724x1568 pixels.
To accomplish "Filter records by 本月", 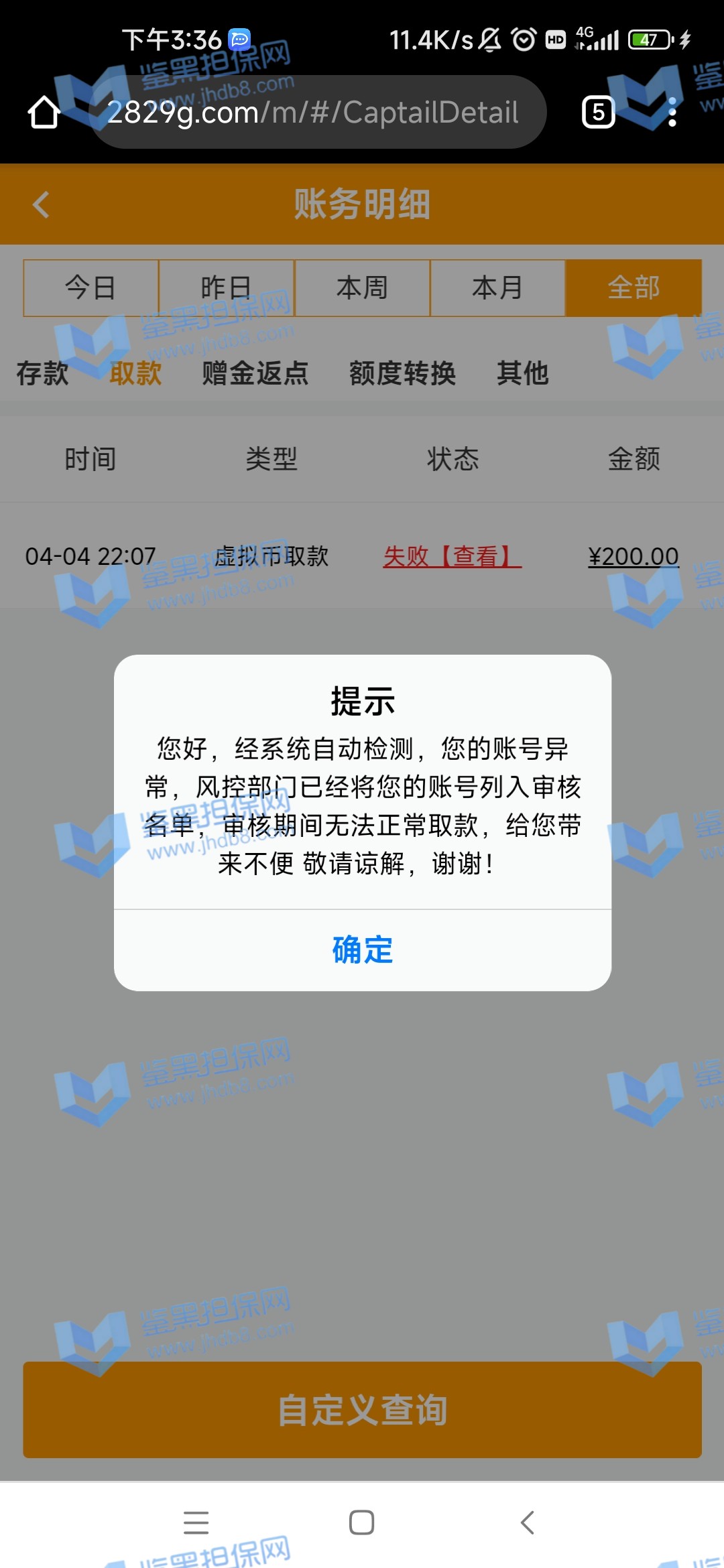I will tap(497, 288).
